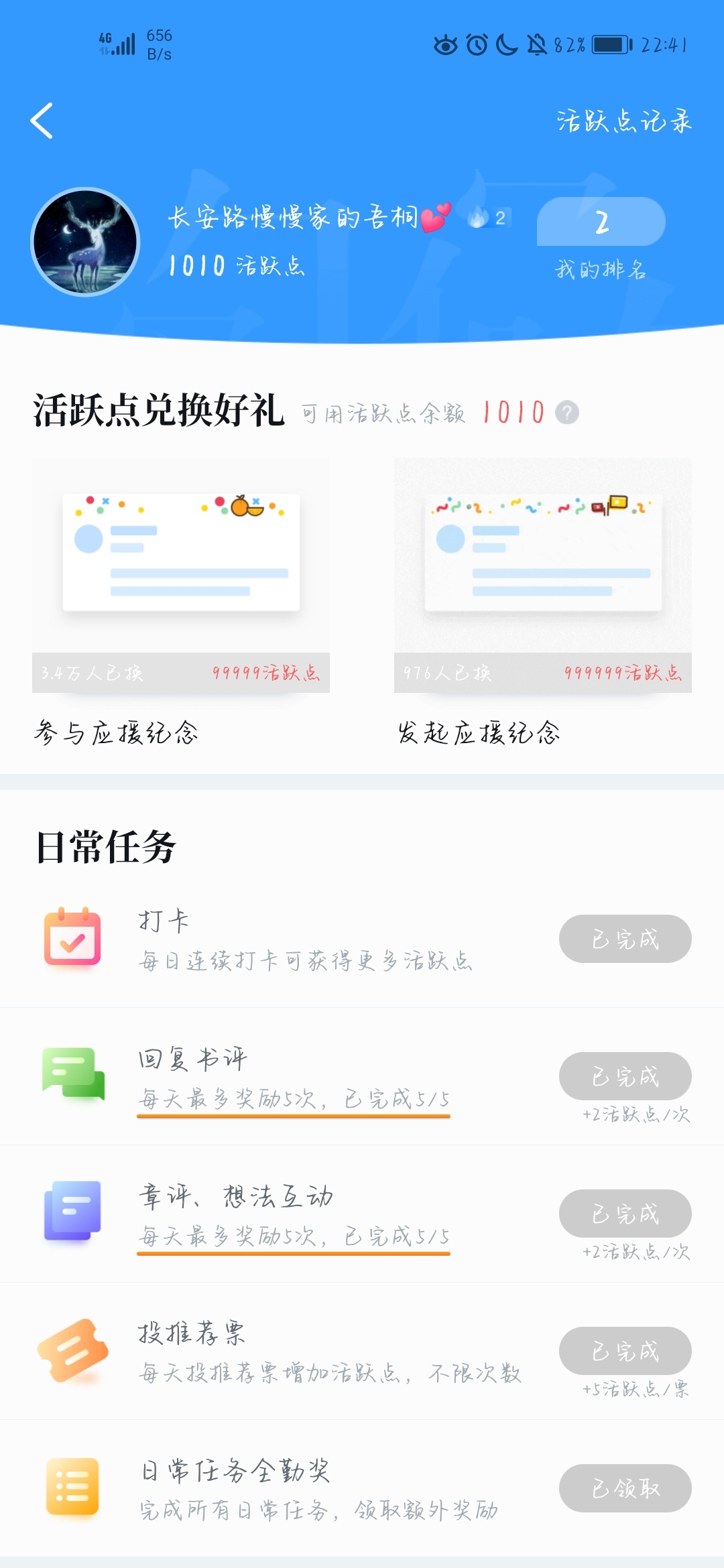The height and width of the screenshot is (1568, 724).
Task: Tap 已完成 button for 回复书评 task
Action: pos(625,1076)
